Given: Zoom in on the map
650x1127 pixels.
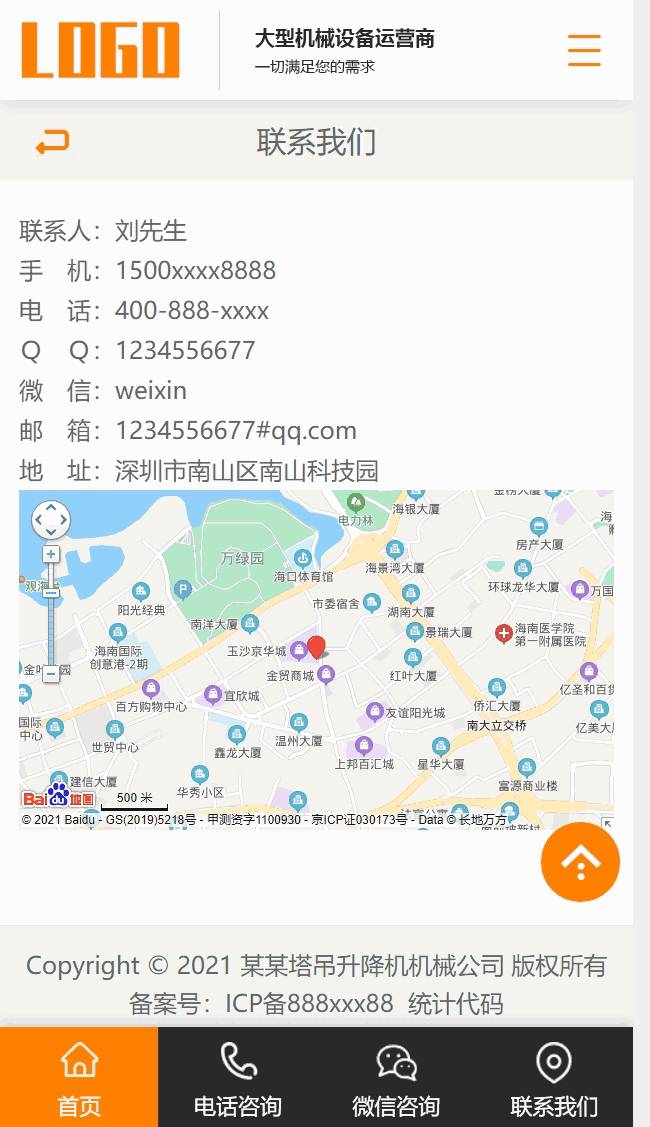Looking at the screenshot, I should tap(51, 554).
